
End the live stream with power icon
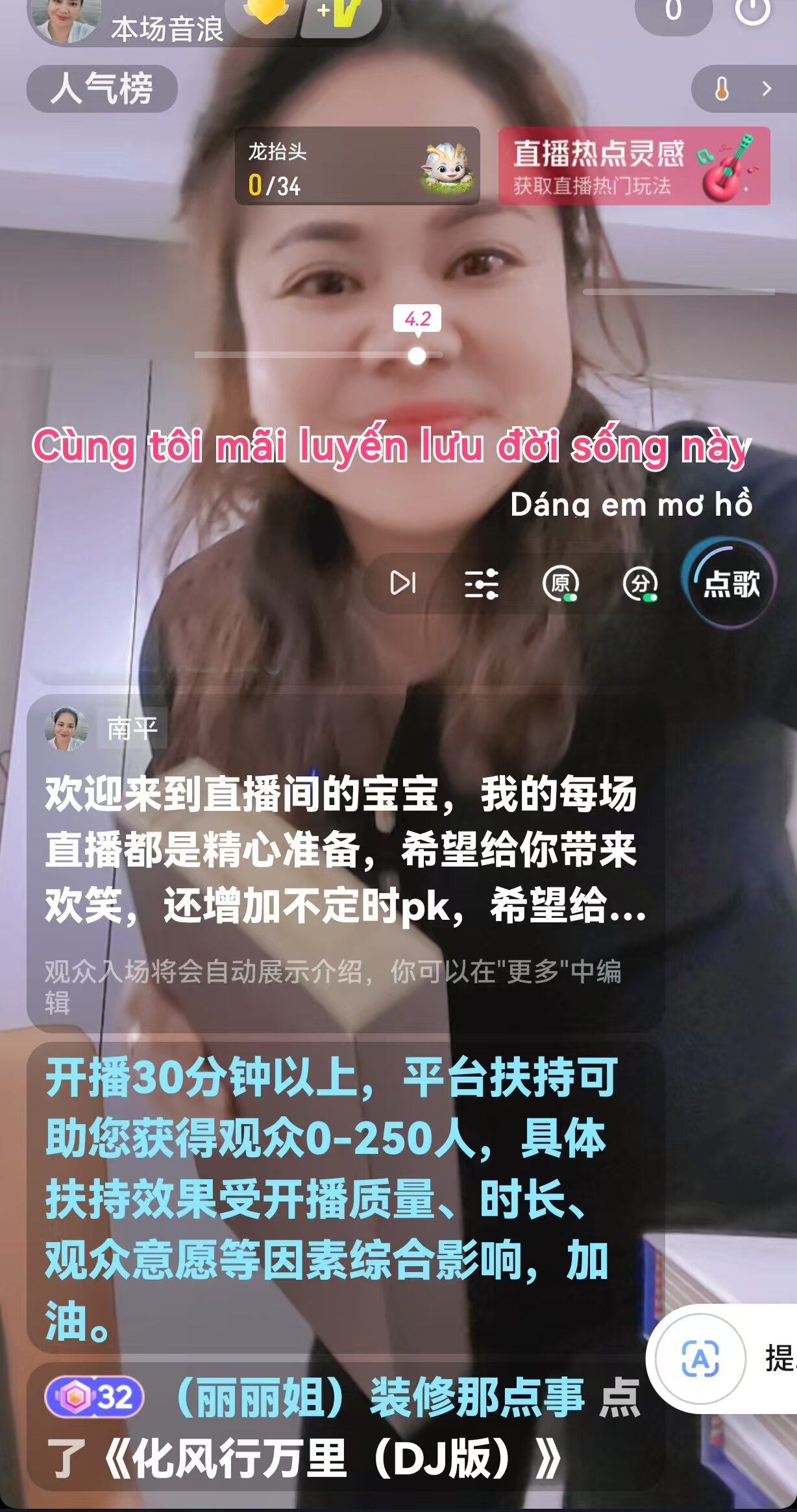coord(753,10)
